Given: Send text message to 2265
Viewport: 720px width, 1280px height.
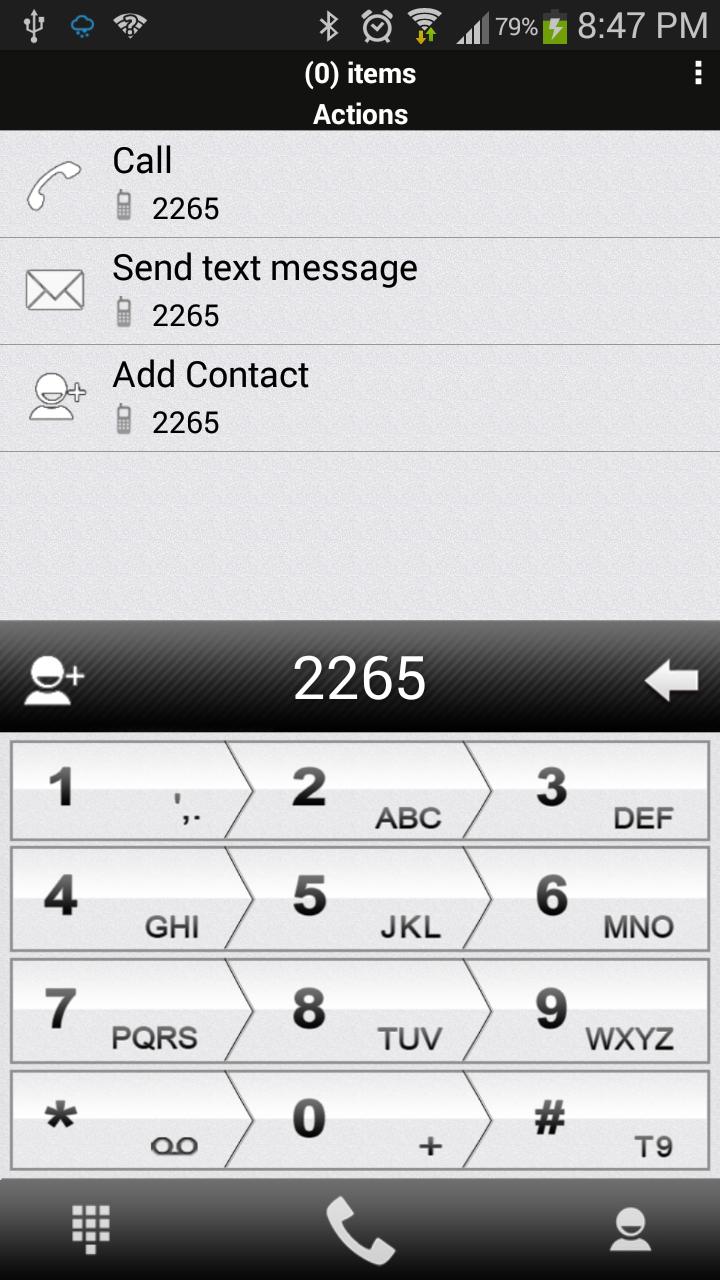Looking at the screenshot, I should (x=360, y=291).
